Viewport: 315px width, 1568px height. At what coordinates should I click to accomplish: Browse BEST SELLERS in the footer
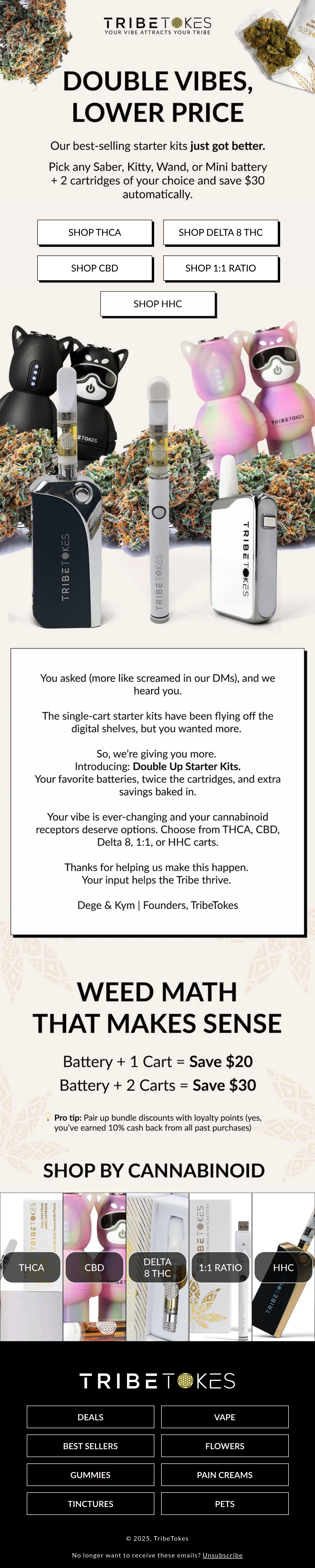[x=90, y=1446]
